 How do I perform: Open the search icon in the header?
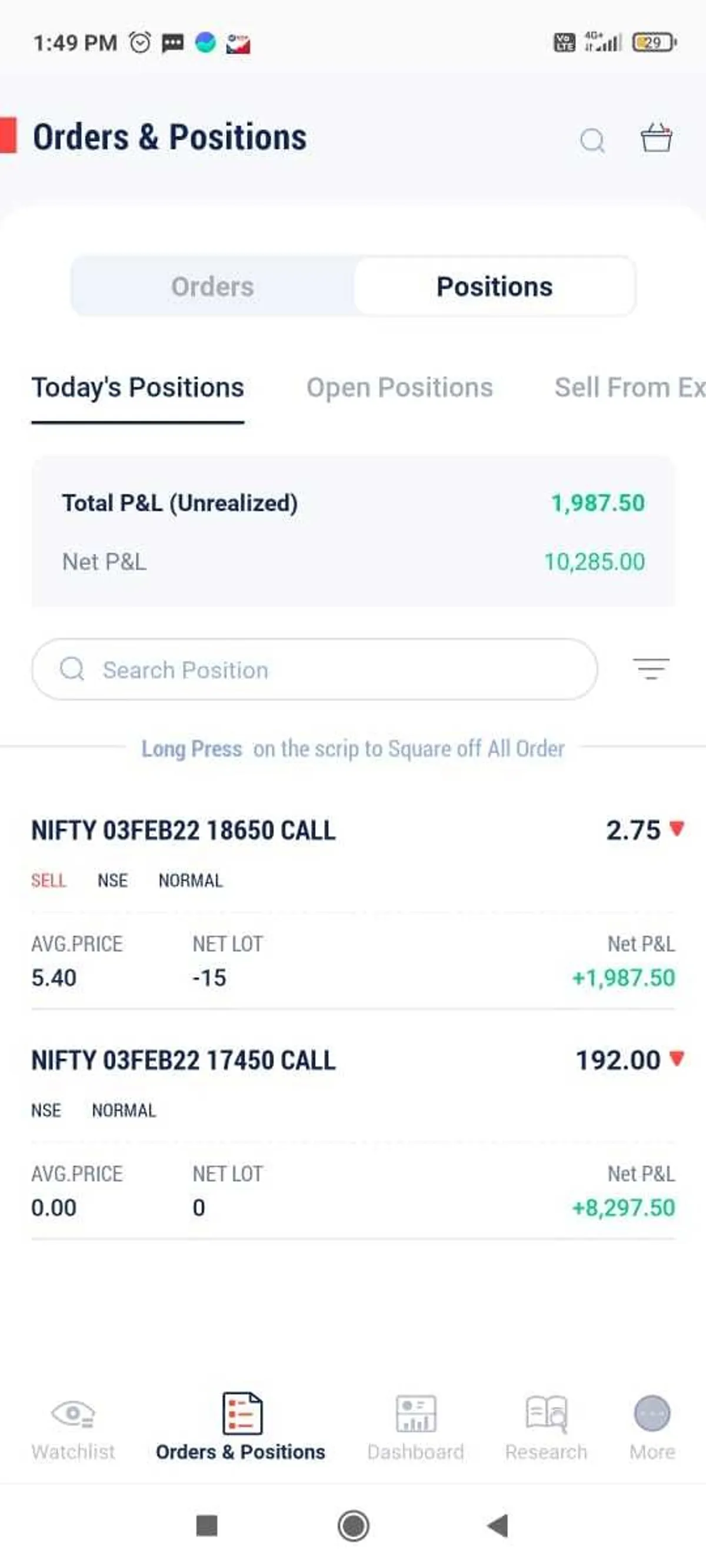tap(591, 141)
